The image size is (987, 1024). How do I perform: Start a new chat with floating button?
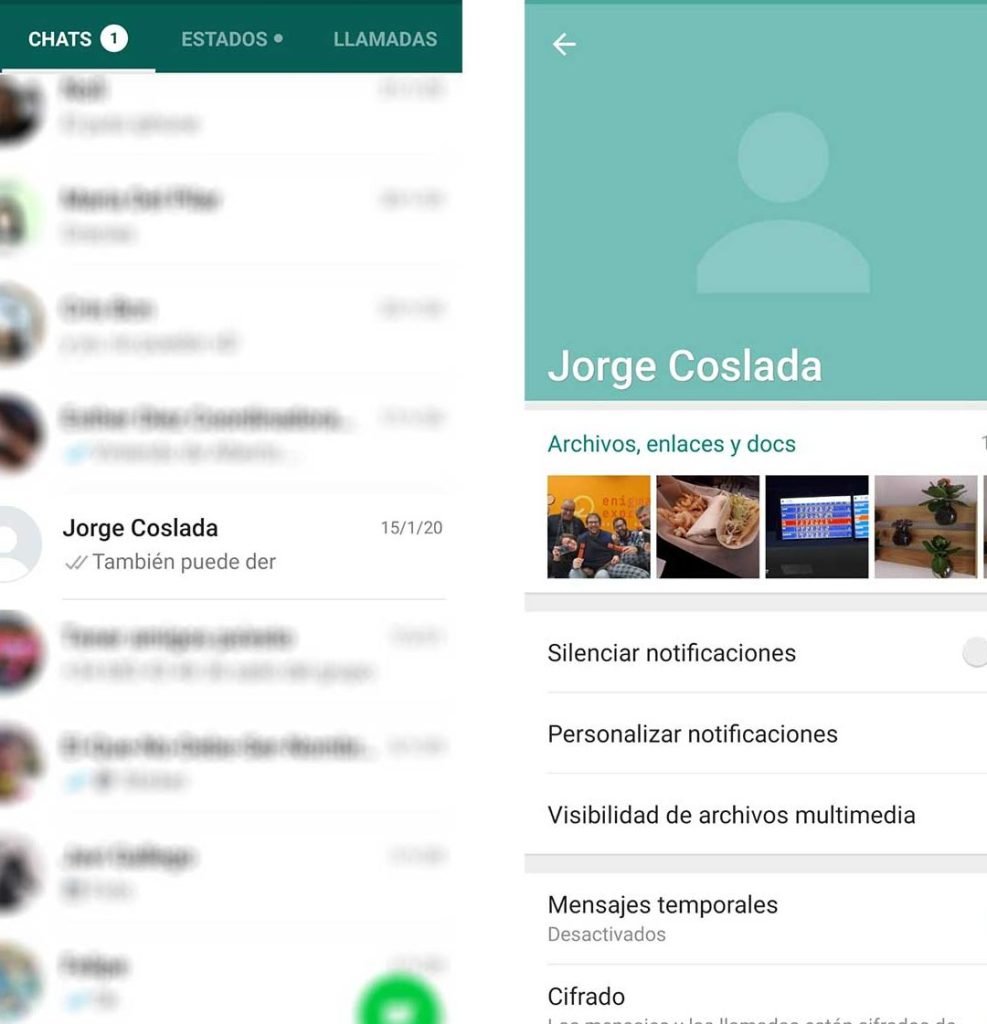(x=399, y=1003)
